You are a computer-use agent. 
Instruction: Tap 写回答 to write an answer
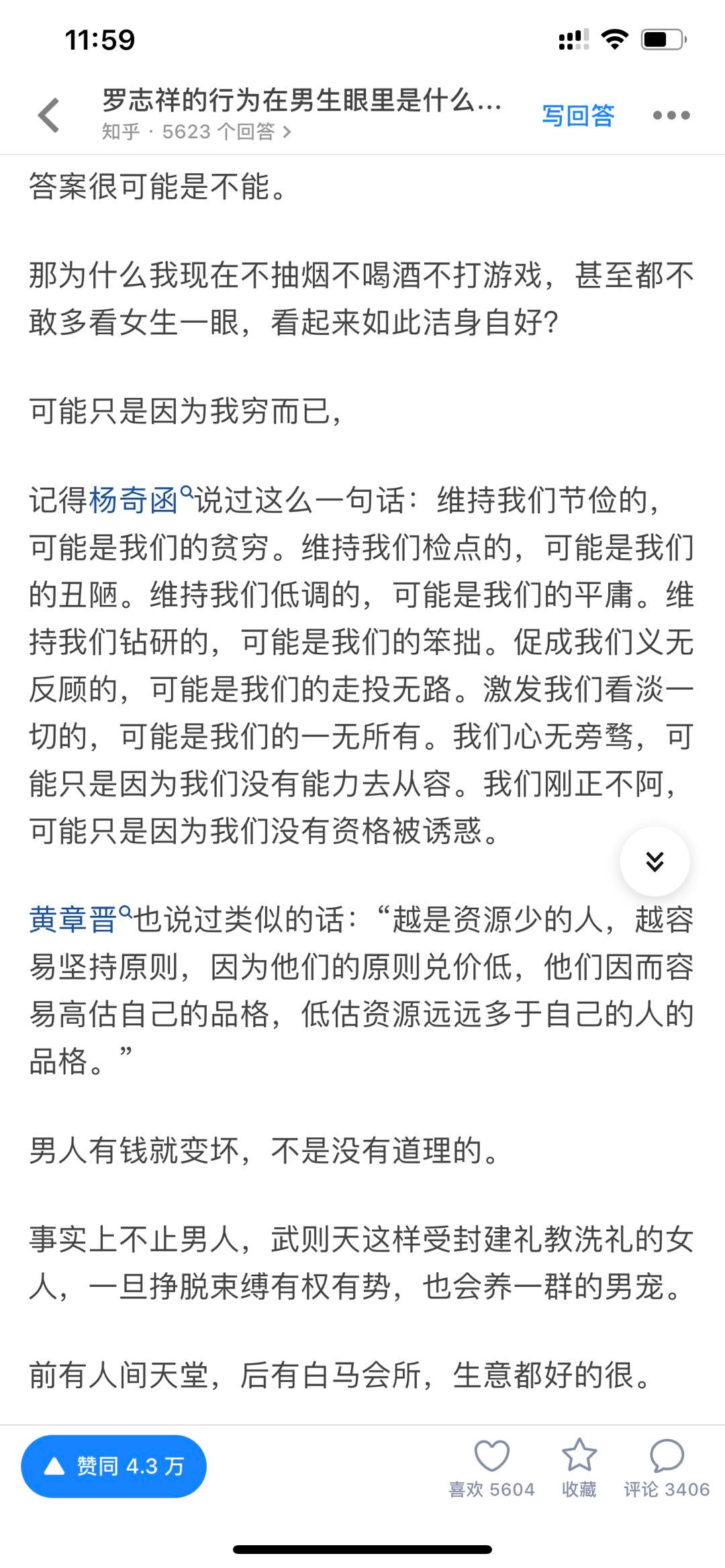pos(578,115)
